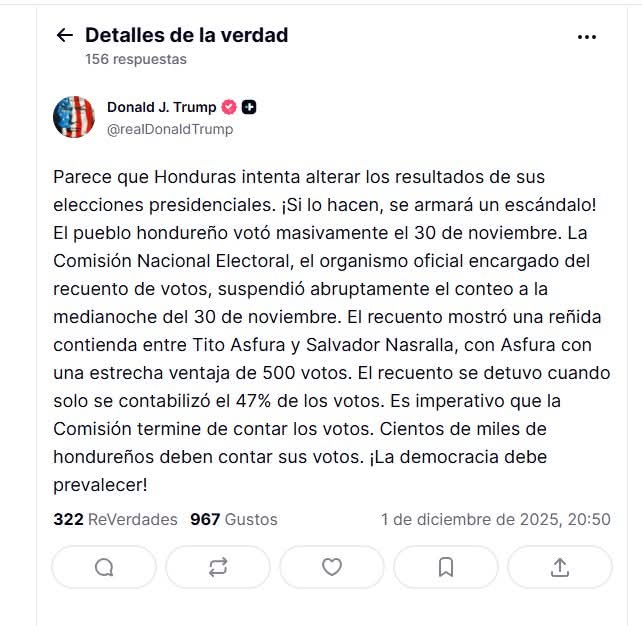
Task: Open the three-dot overflow menu
Action: [x=587, y=36]
